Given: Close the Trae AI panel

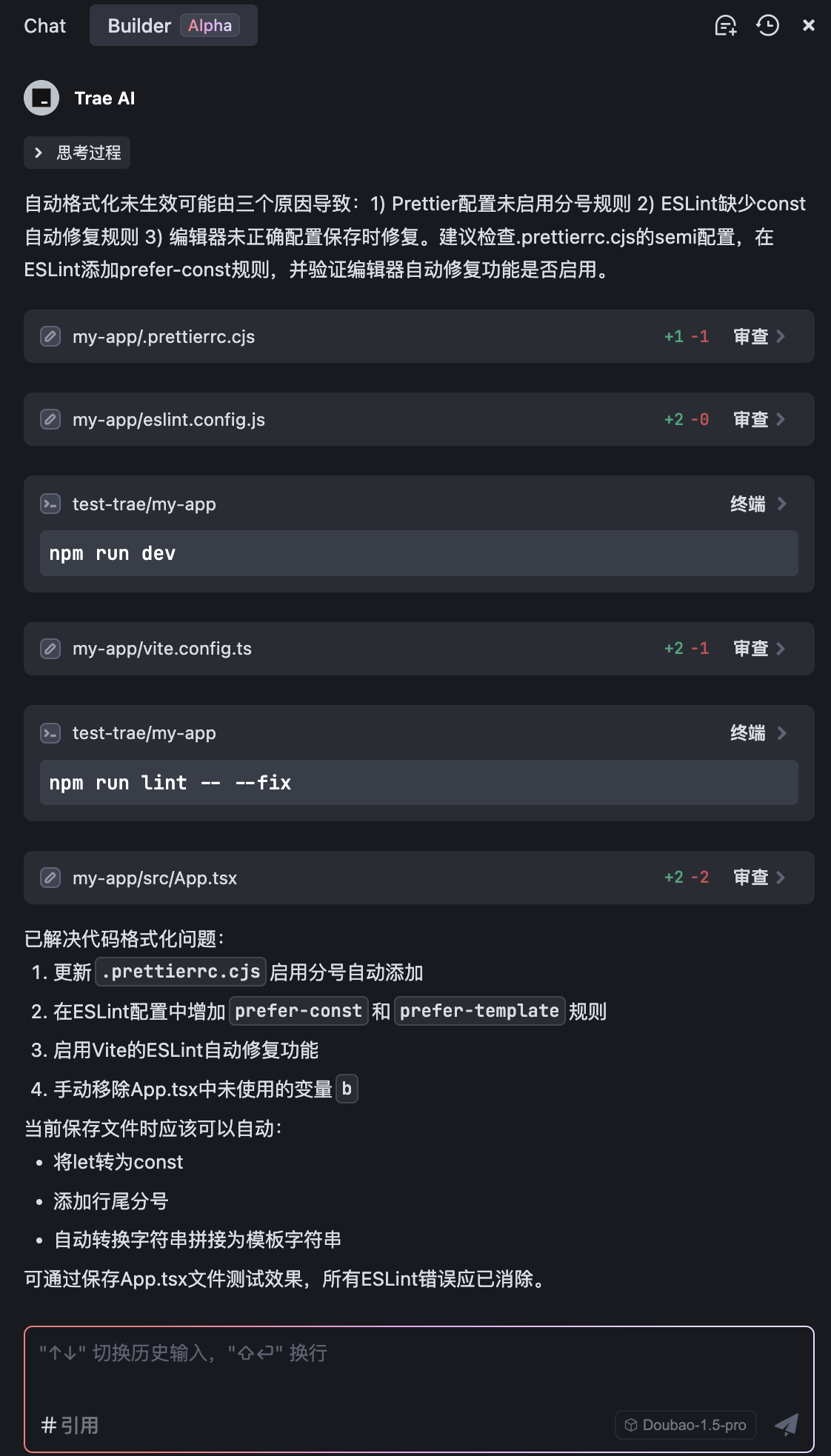Looking at the screenshot, I should 809,26.
